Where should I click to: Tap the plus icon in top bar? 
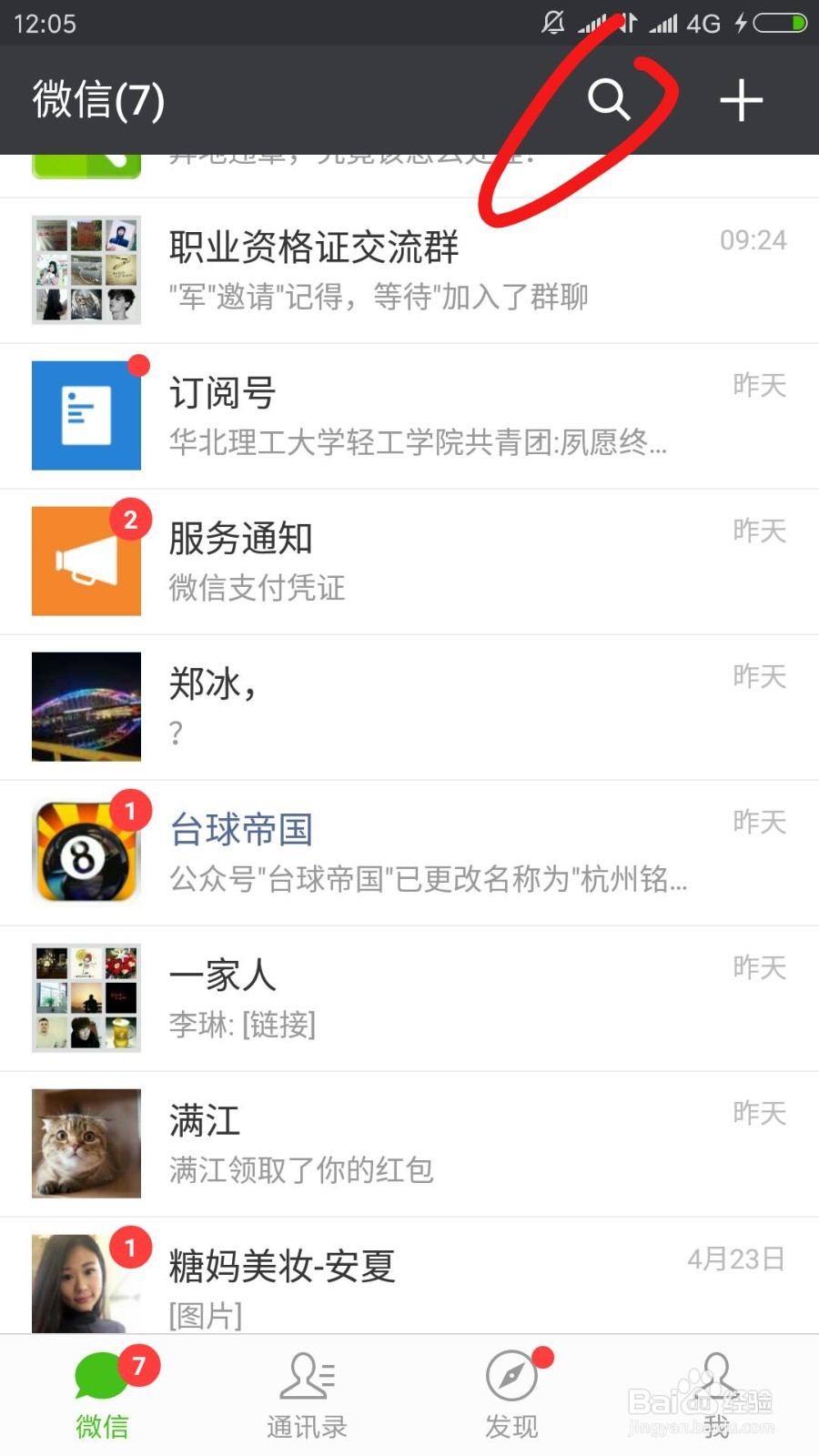click(x=741, y=99)
